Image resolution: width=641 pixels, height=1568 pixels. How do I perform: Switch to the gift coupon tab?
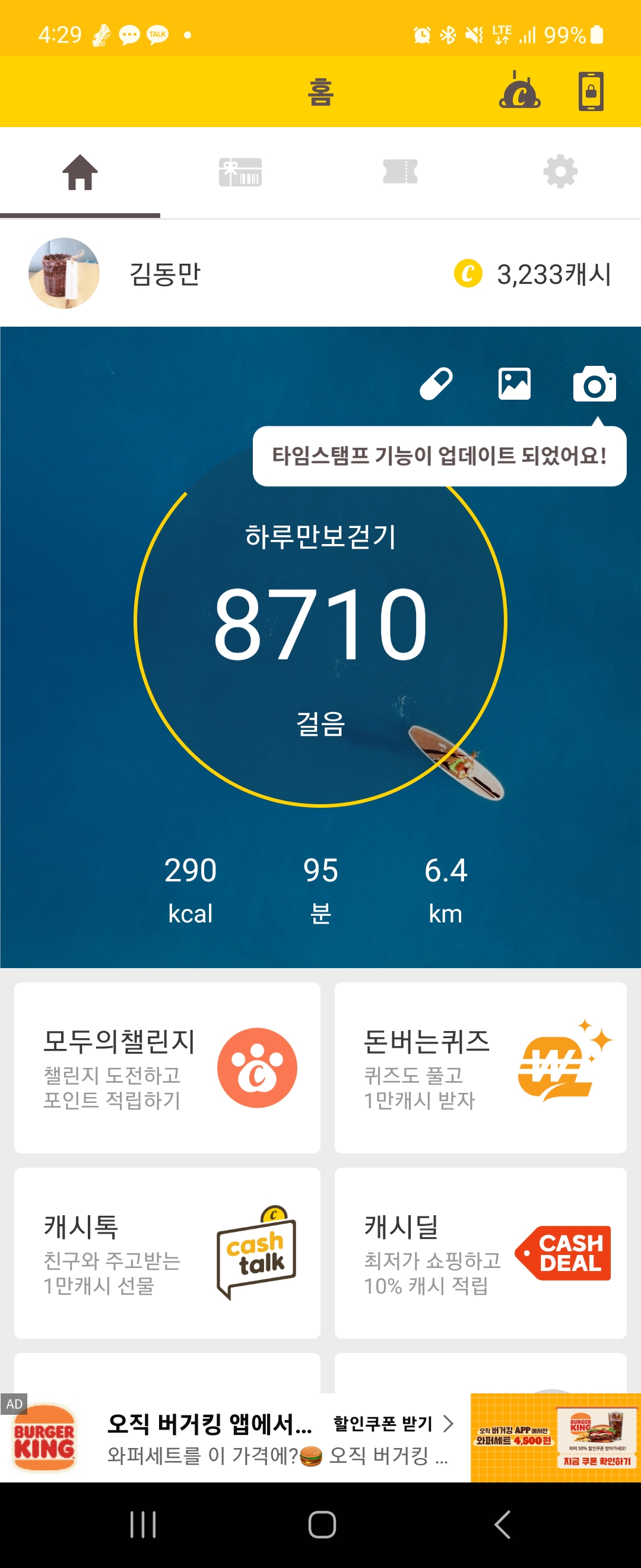click(240, 172)
